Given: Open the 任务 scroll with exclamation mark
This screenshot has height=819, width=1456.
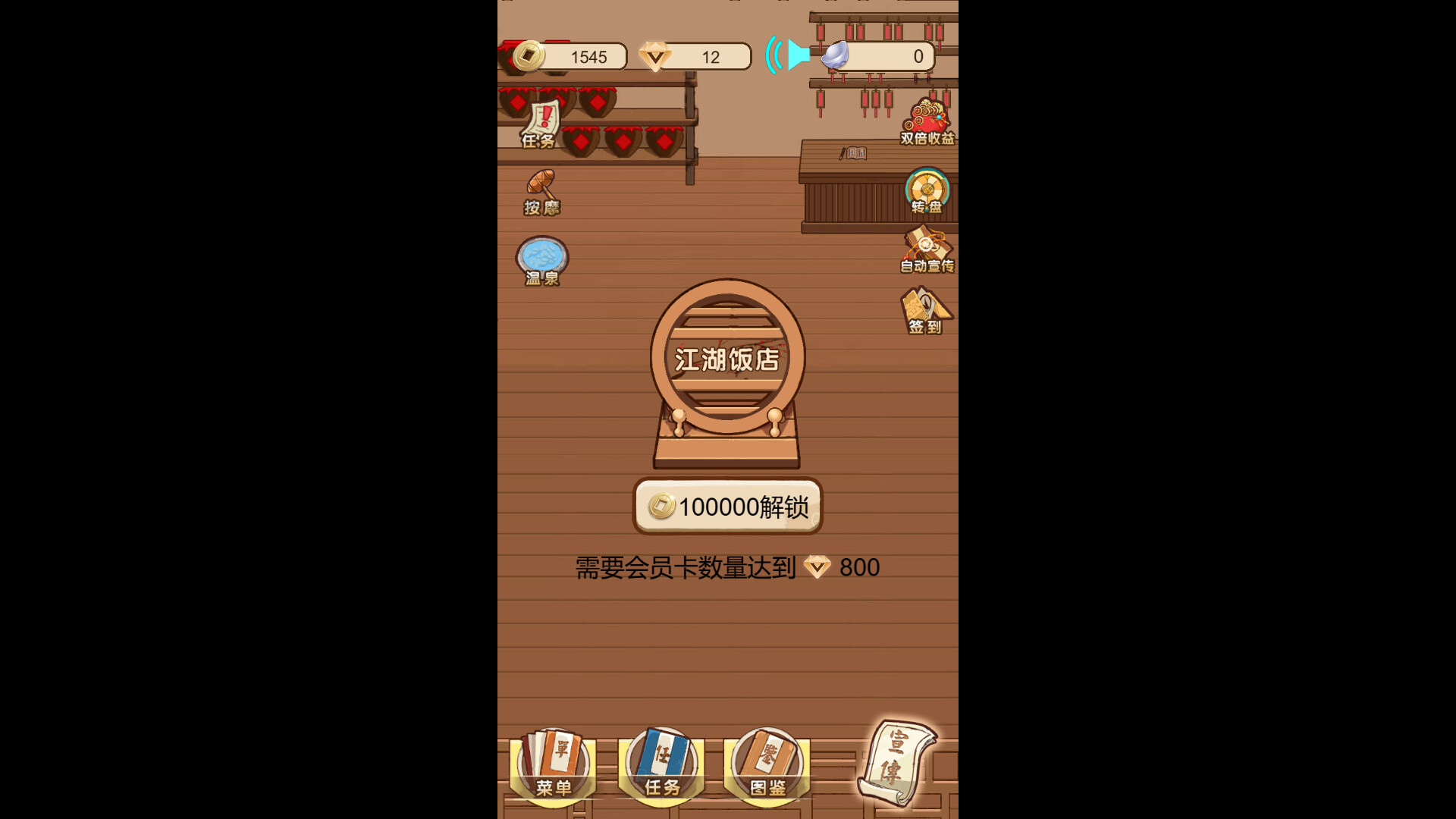Looking at the screenshot, I should point(541,125).
